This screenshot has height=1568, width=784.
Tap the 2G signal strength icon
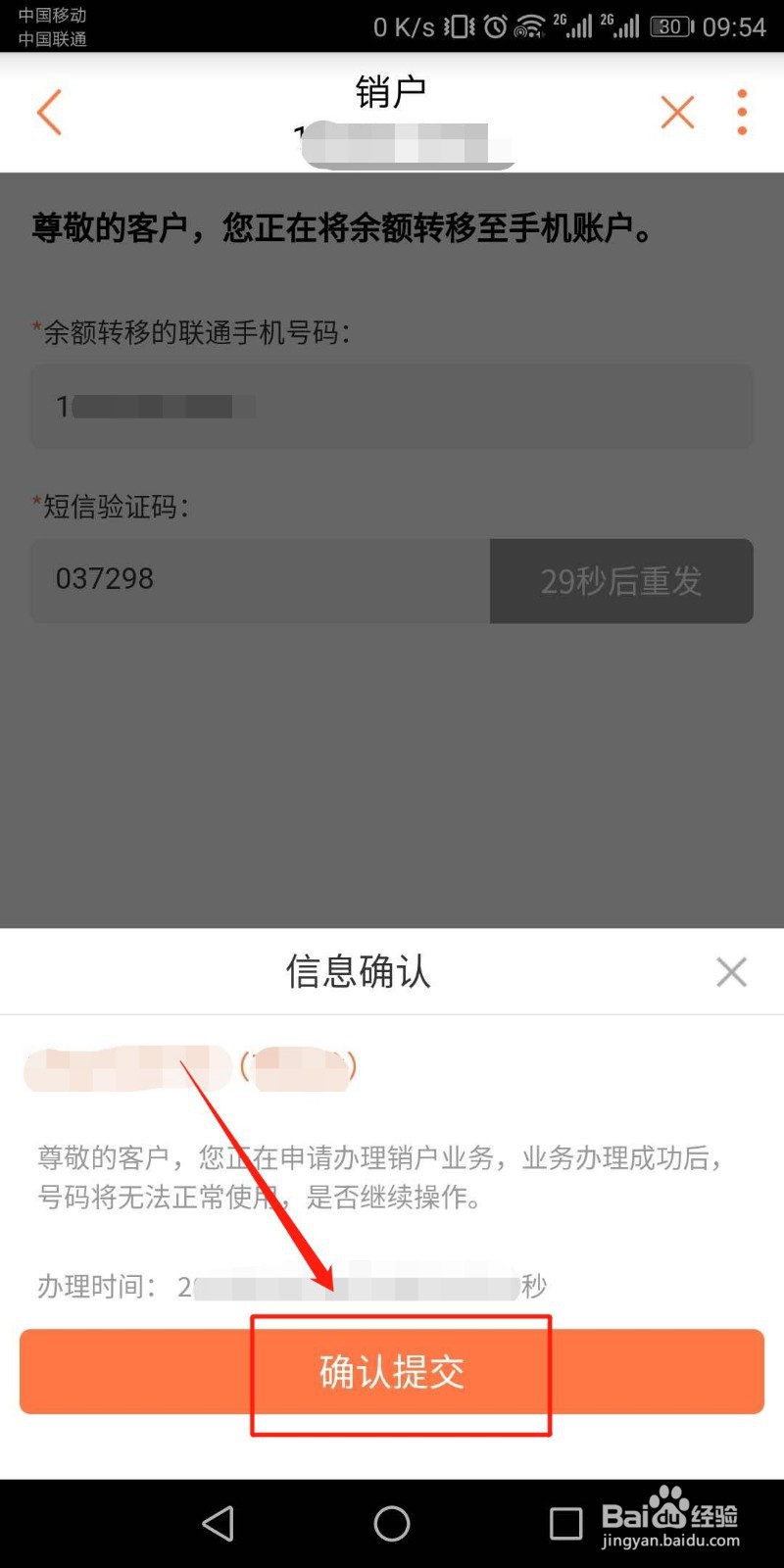tap(576, 26)
